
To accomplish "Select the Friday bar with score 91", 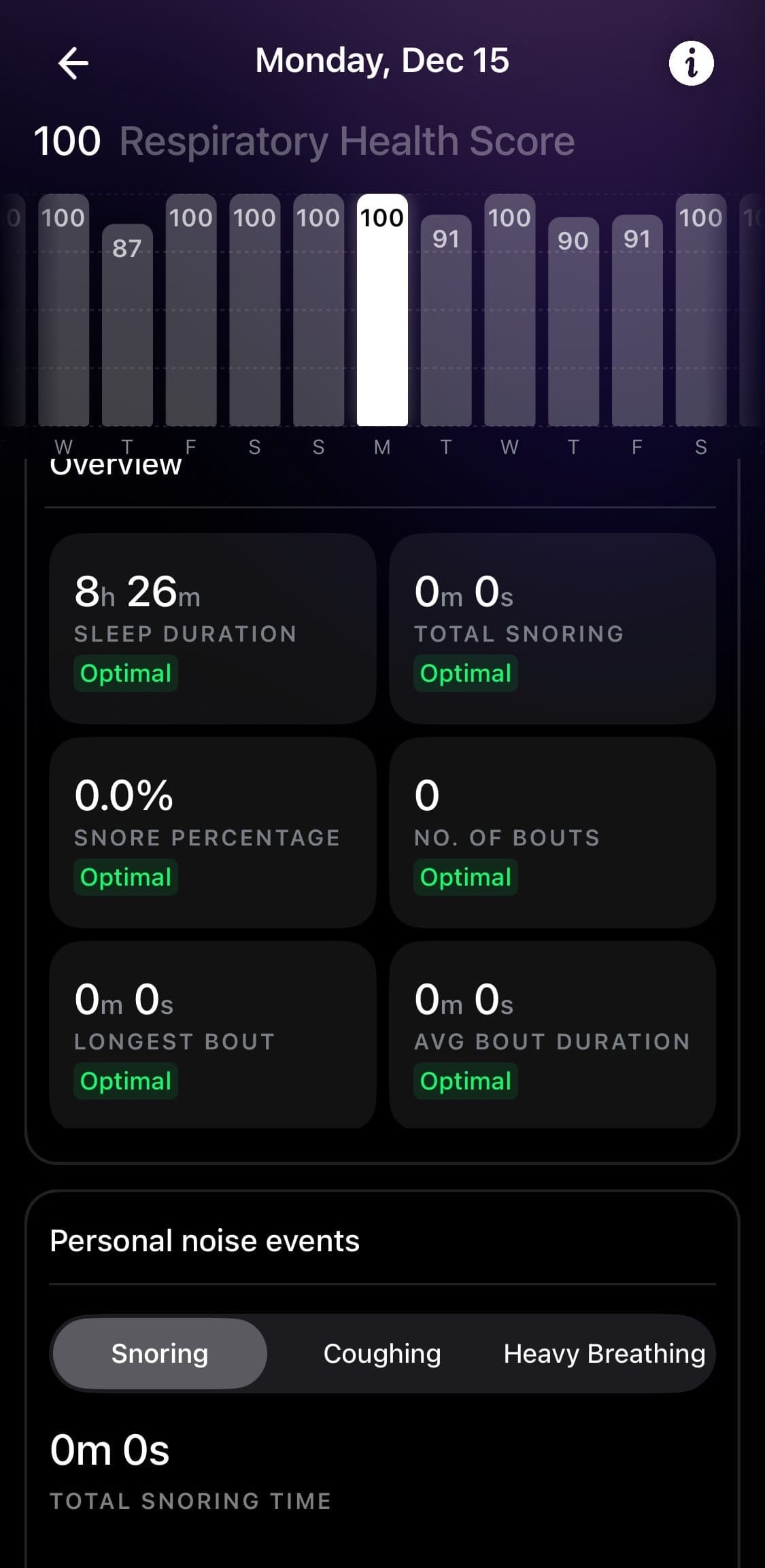I will (x=637, y=319).
